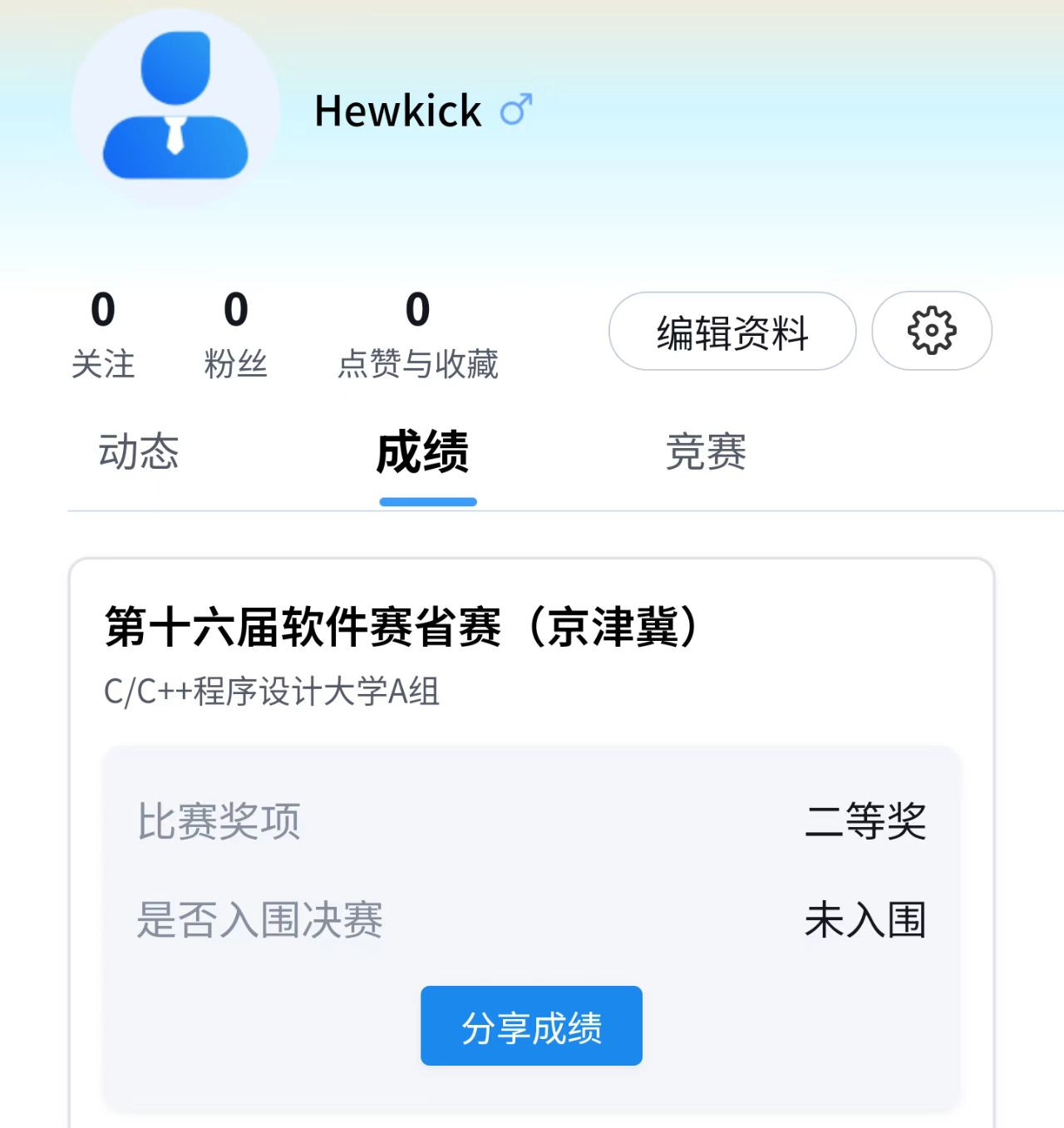This screenshot has width=1064, height=1128.
Task: Share results with 分享成绩 button
Action: pyautogui.click(x=531, y=1026)
